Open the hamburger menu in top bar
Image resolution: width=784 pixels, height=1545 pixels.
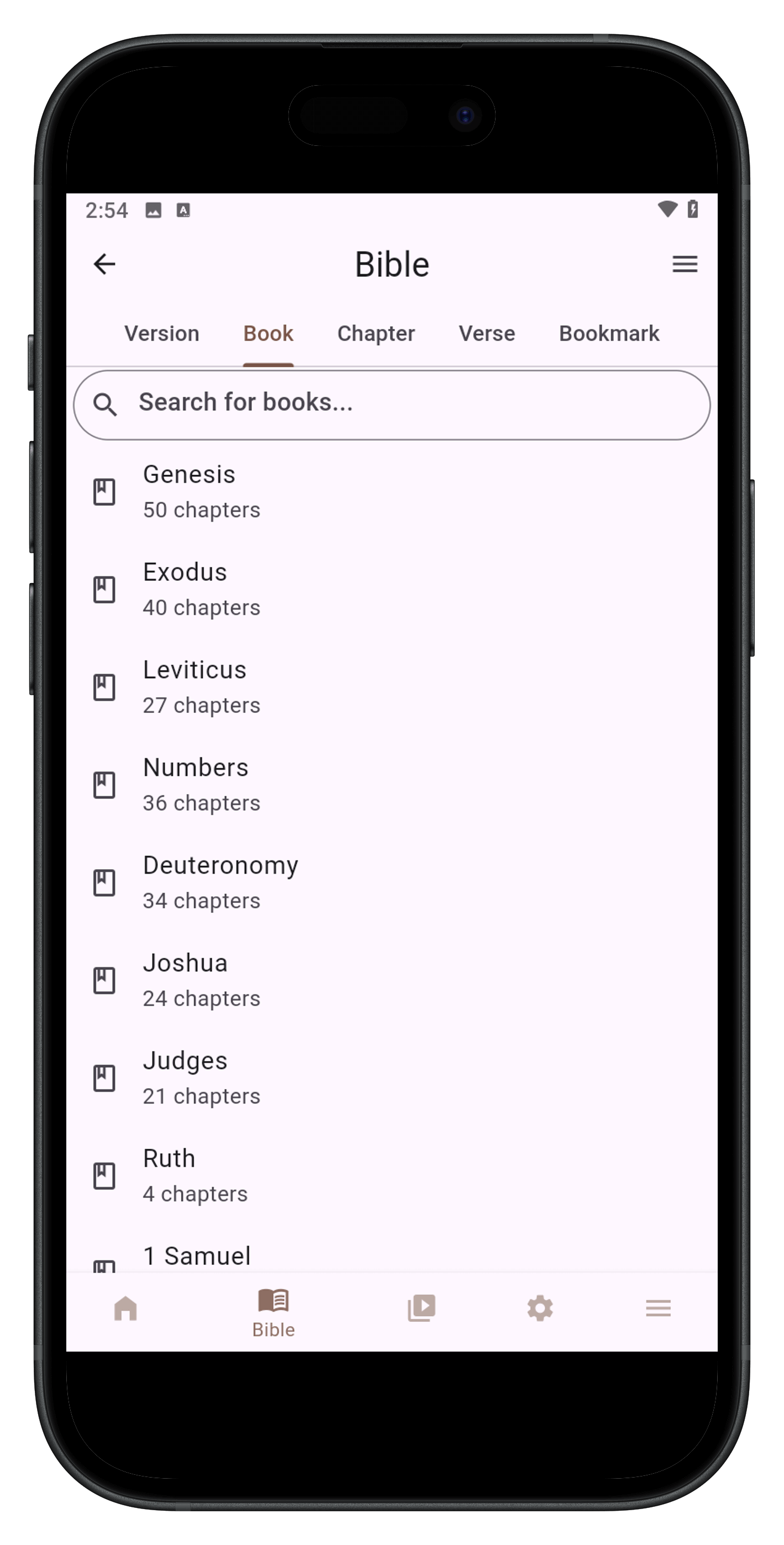(685, 264)
